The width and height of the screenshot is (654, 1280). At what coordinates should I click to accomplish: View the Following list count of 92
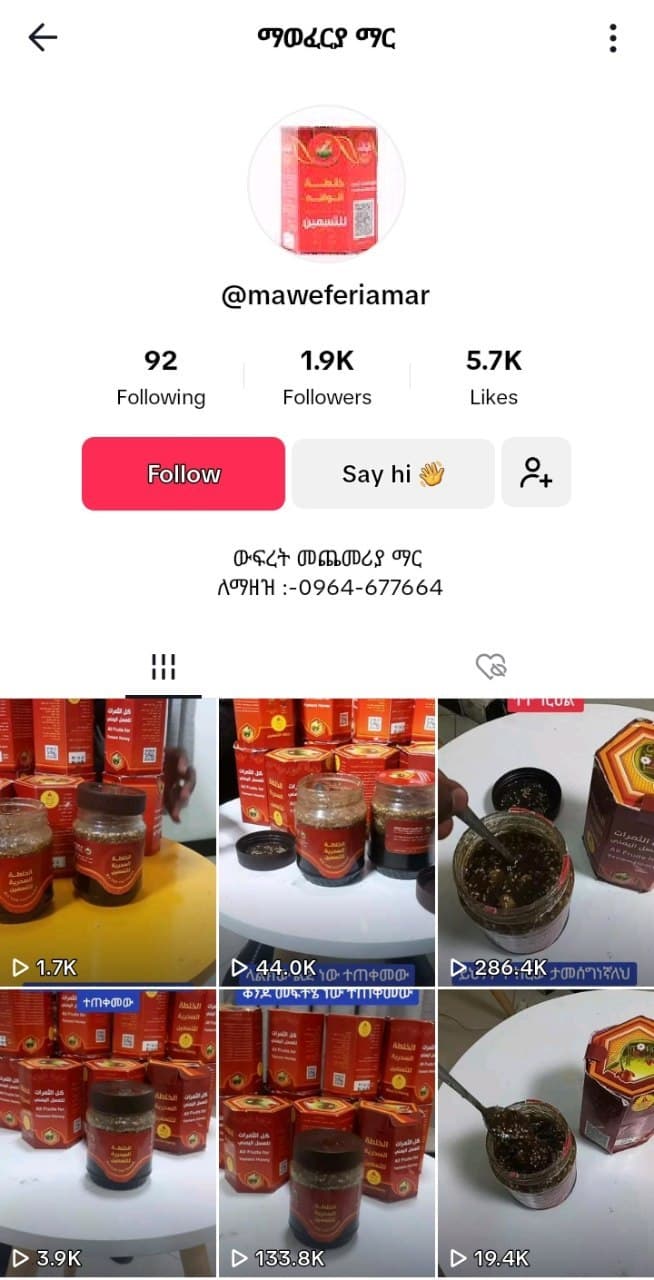point(161,378)
